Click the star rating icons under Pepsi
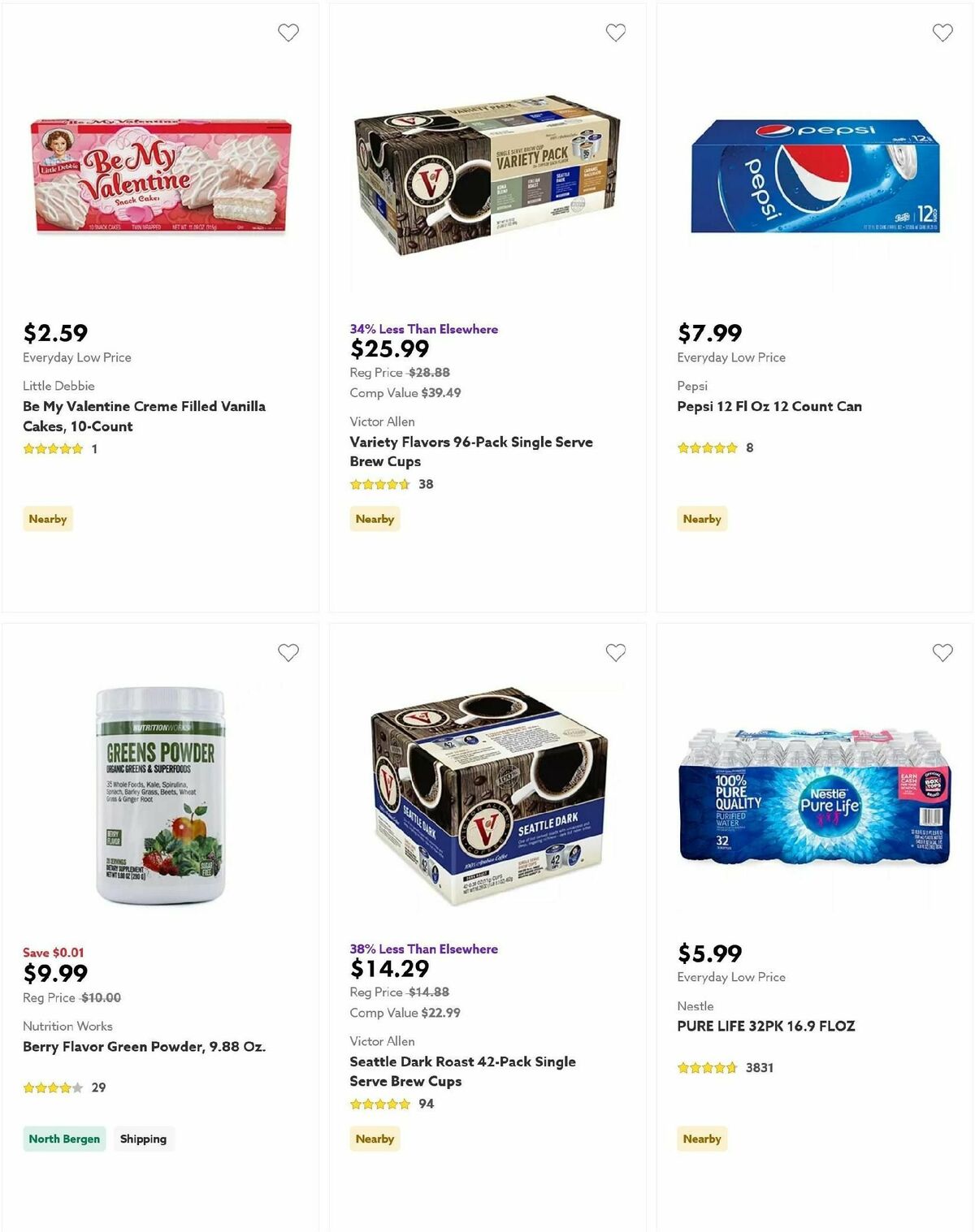This screenshot has width=975, height=1232. pos(707,447)
